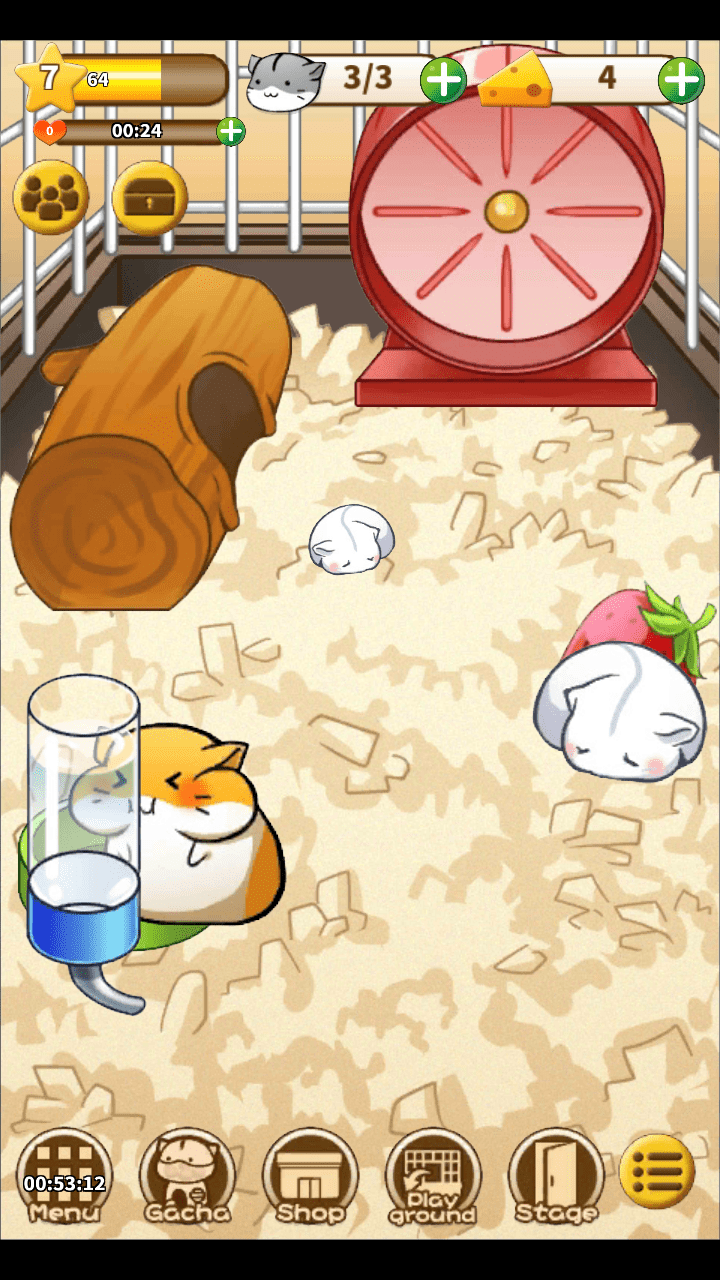Image resolution: width=720 pixels, height=1280 pixels.
Task: Add more hamsters with the plus button
Action: pyautogui.click(x=442, y=79)
